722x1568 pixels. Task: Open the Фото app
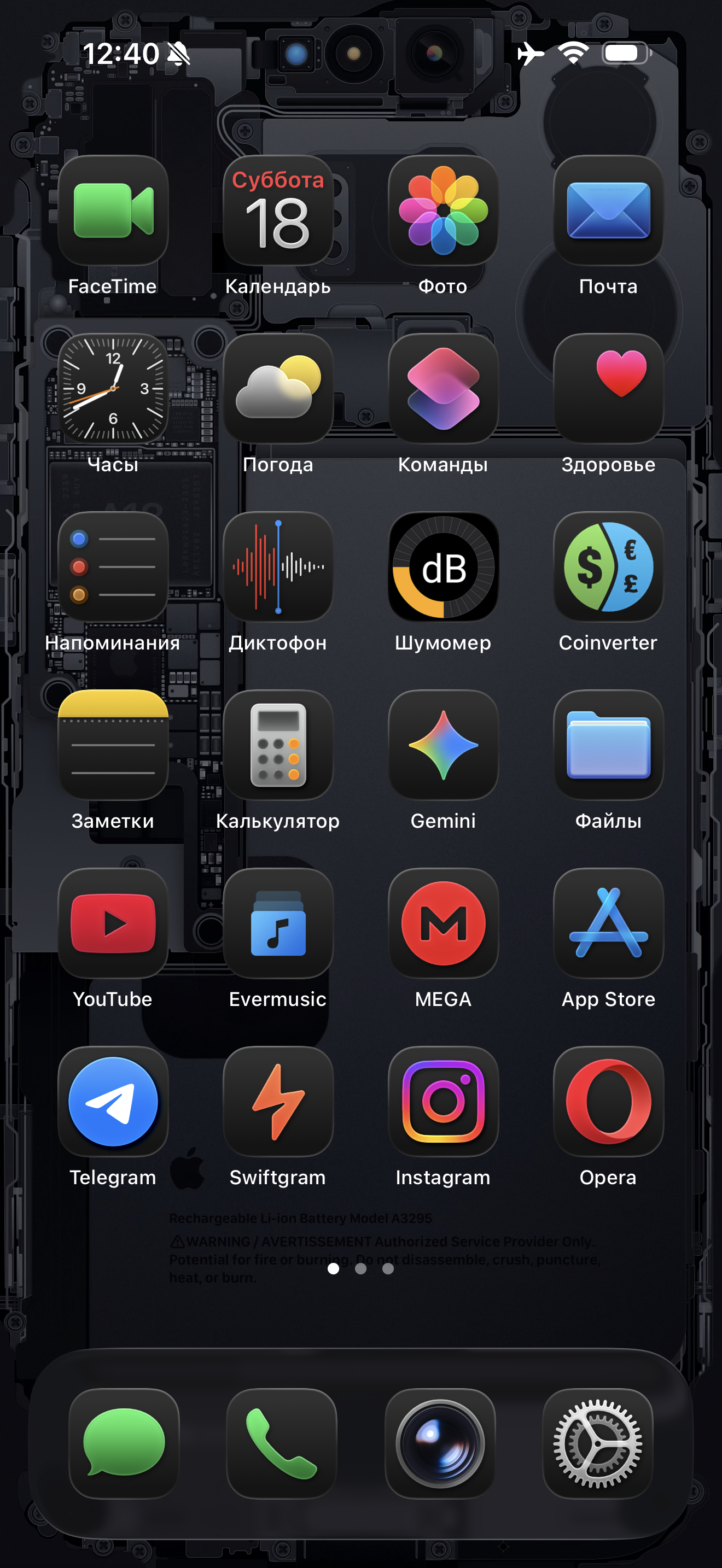click(443, 210)
